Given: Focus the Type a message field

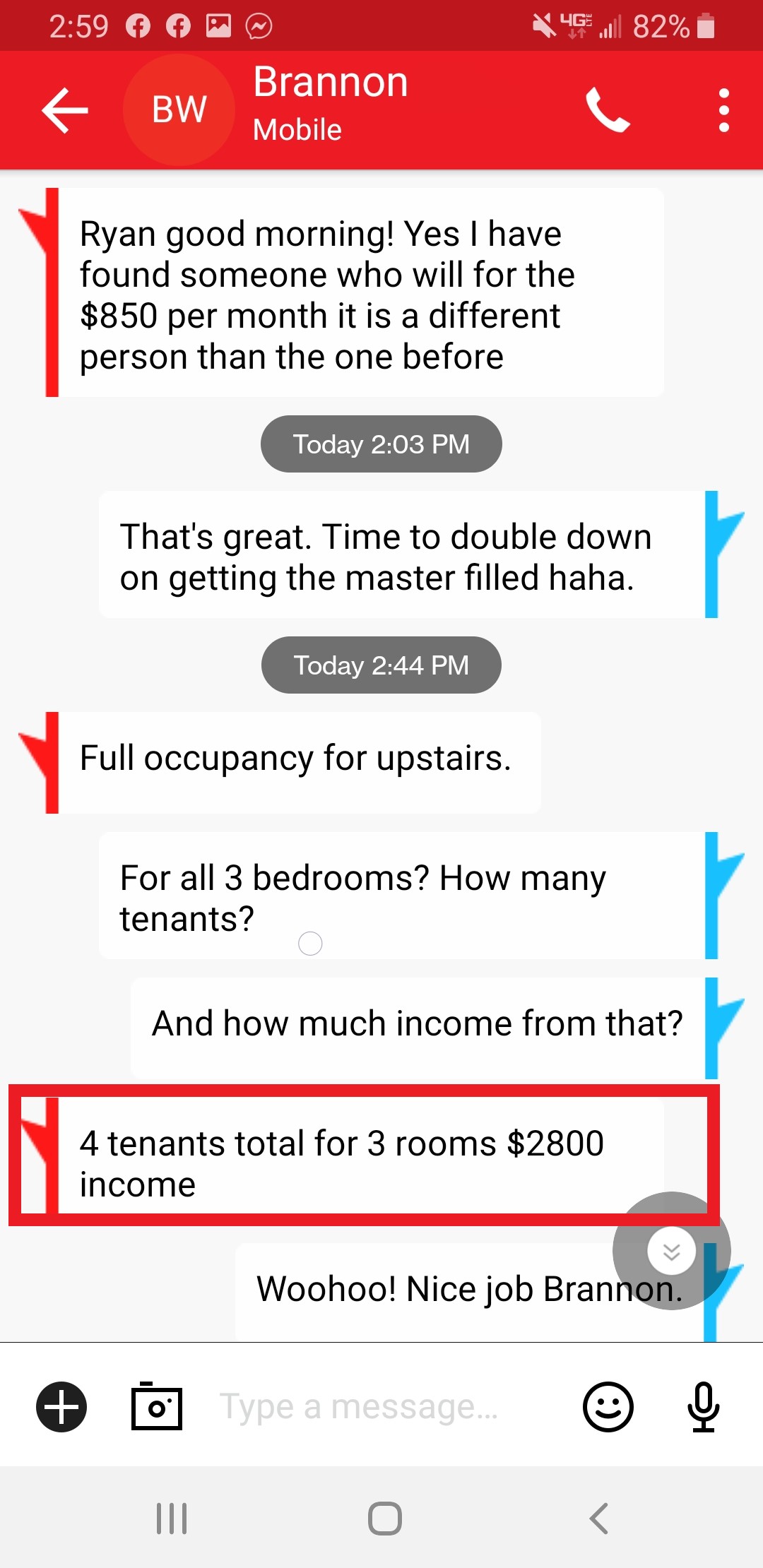Looking at the screenshot, I should (x=381, y=1406).
